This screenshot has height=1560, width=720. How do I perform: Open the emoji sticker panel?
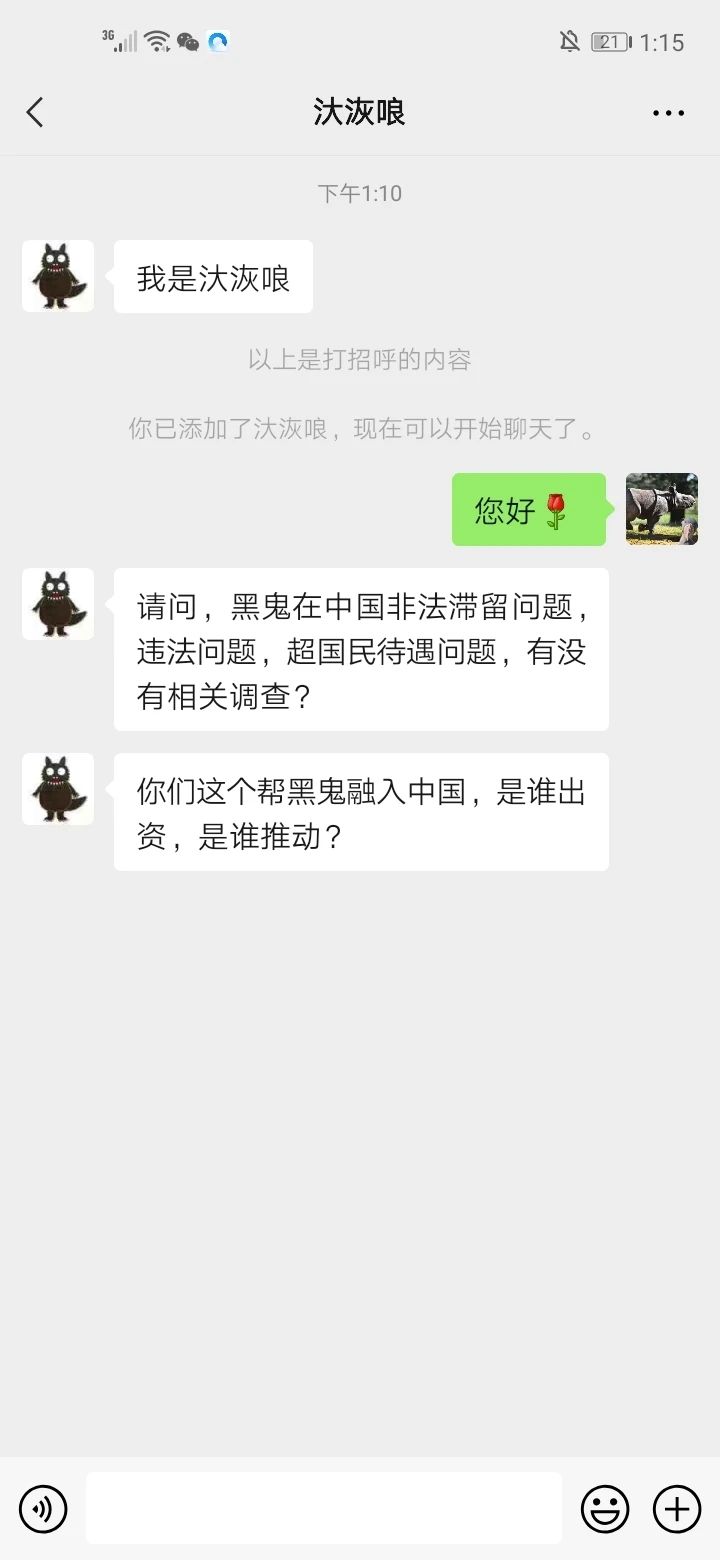pyautogui.click(x=605, y=1508)
